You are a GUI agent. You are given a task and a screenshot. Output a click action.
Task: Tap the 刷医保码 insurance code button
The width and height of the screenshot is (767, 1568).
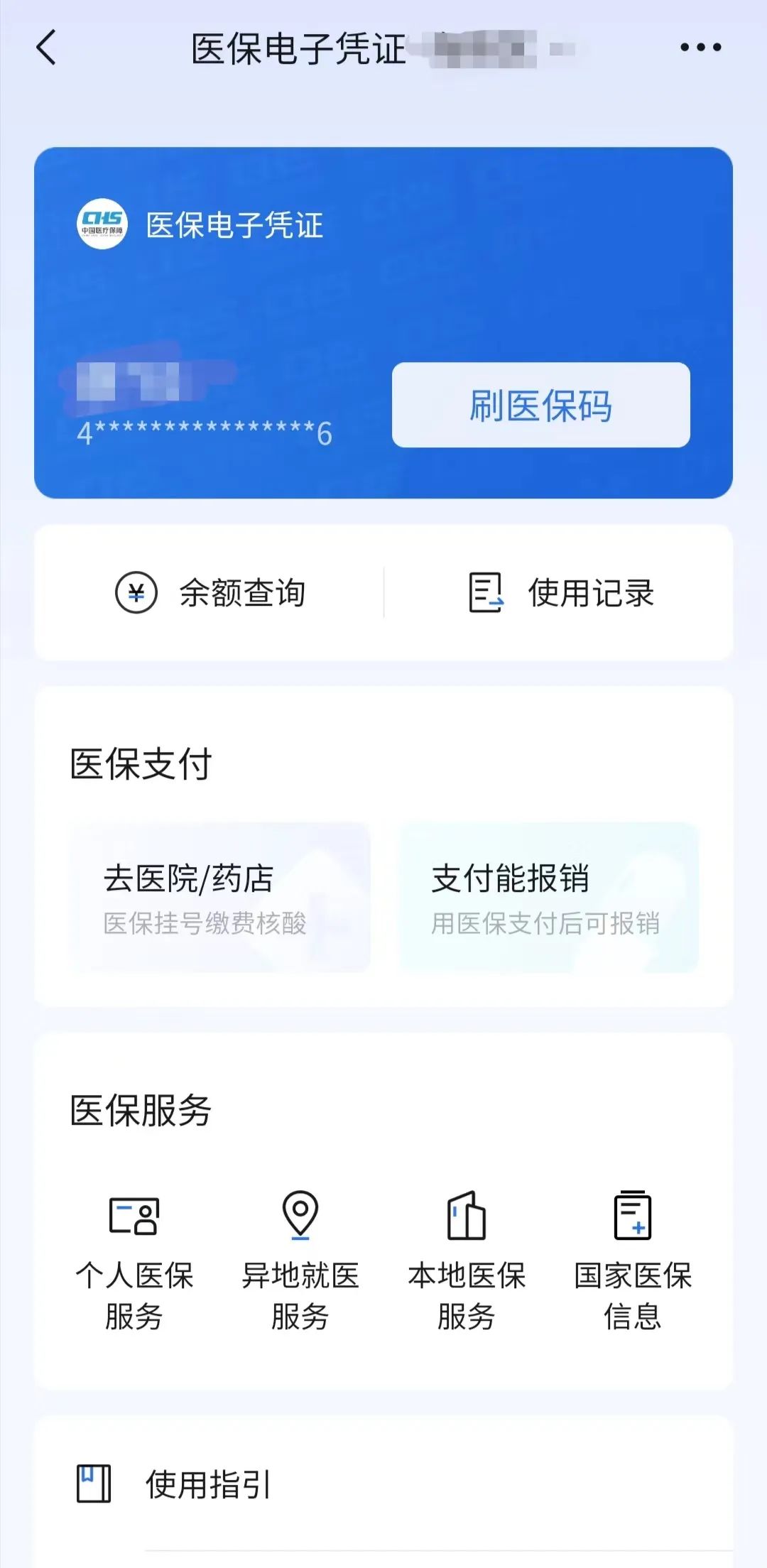point(541,405)
